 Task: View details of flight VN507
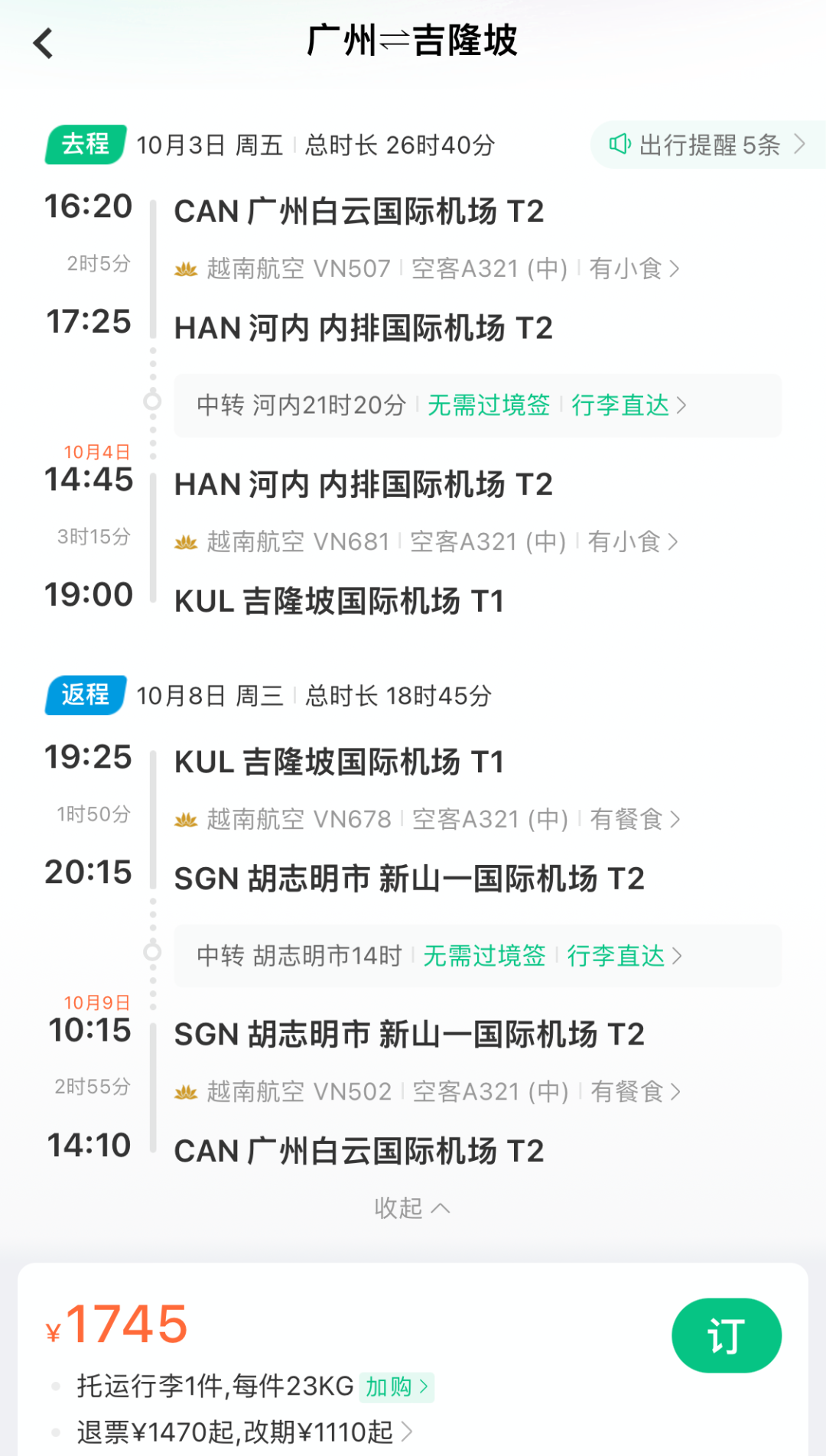coord(427,268)
